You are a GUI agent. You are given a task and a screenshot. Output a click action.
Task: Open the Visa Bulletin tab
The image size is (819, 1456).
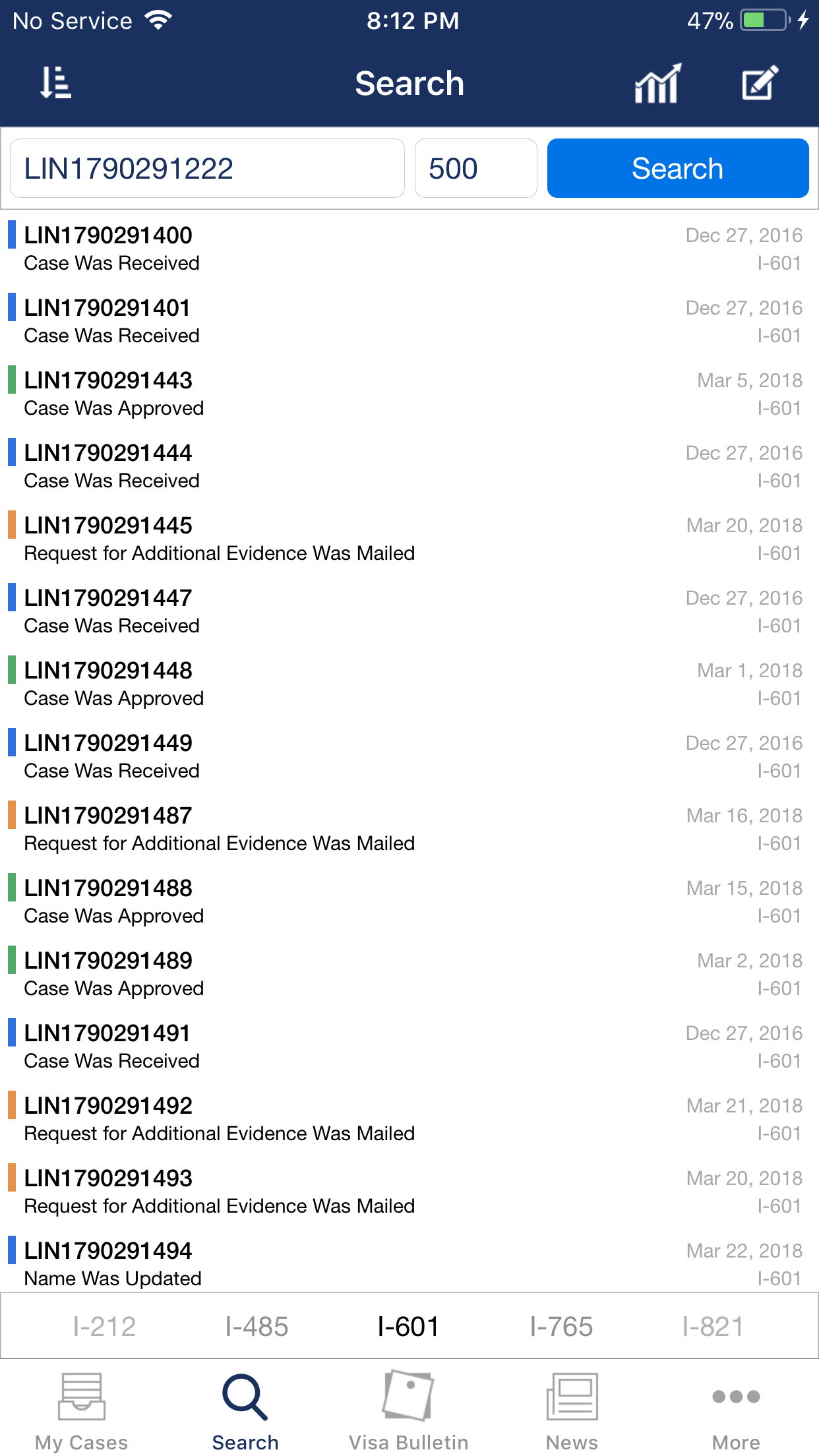[409, 1411]
